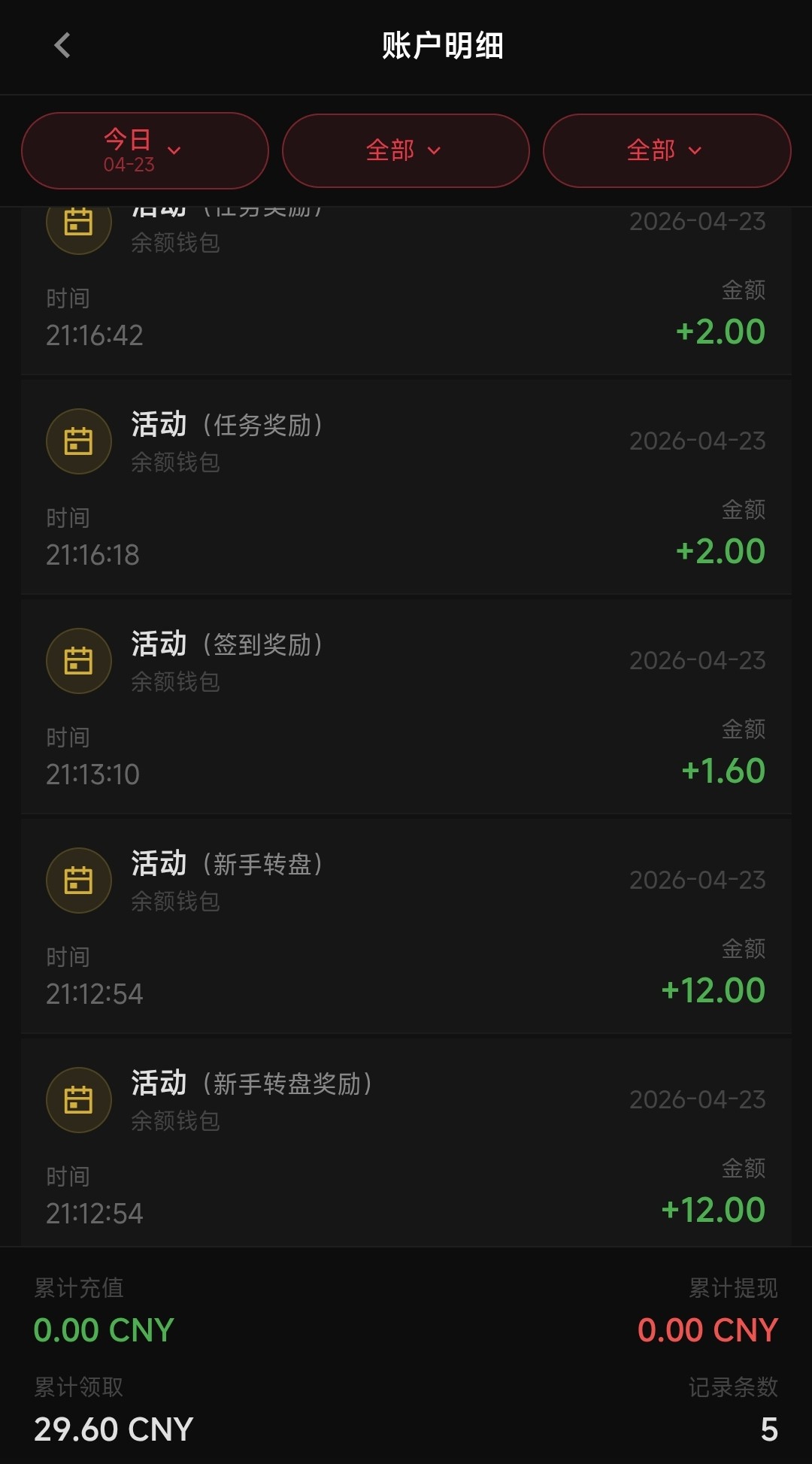The height and width of the screenshot is (1464, 812).
Task: Expand the 全部 filter beside the date filter
Action: 405,150
